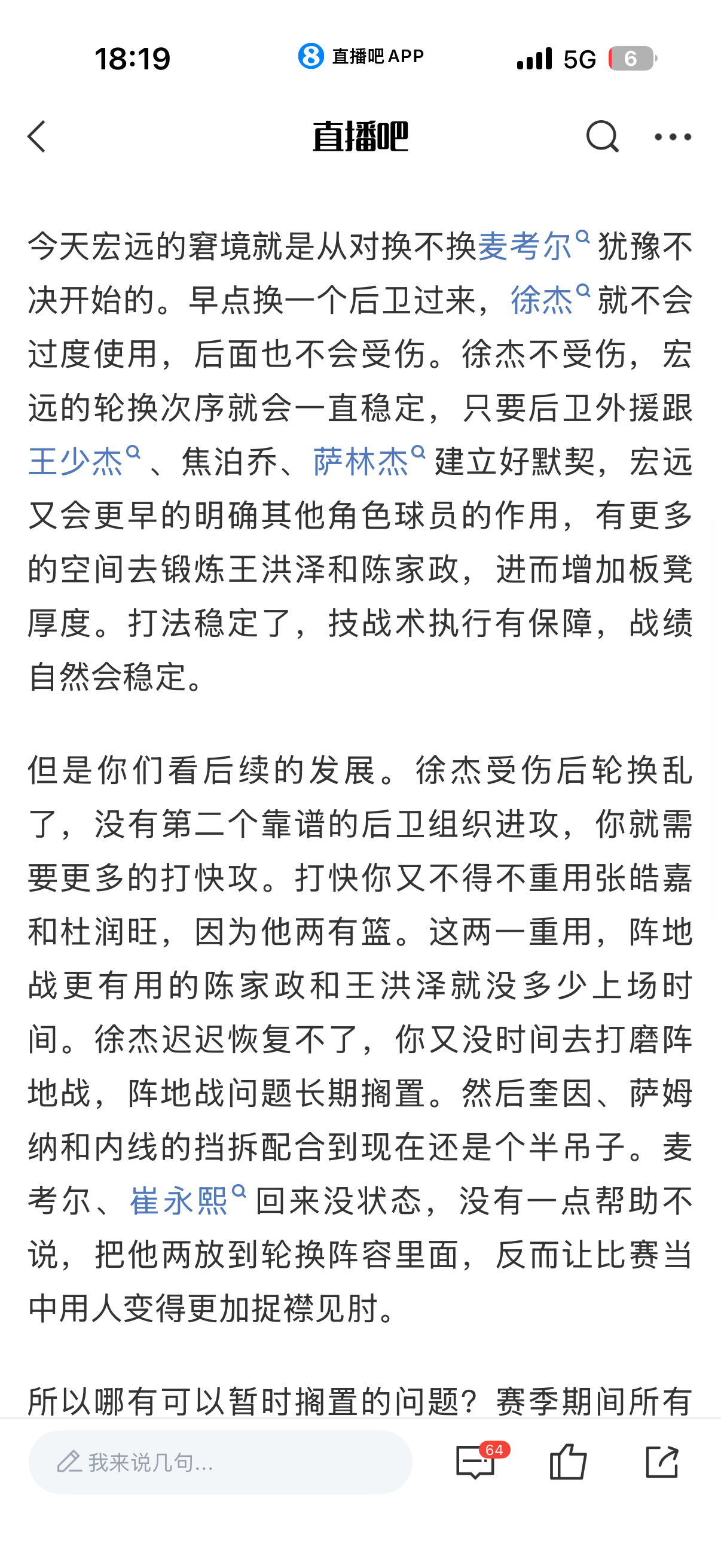Go back using the top-left arrow

pos(37,136)
